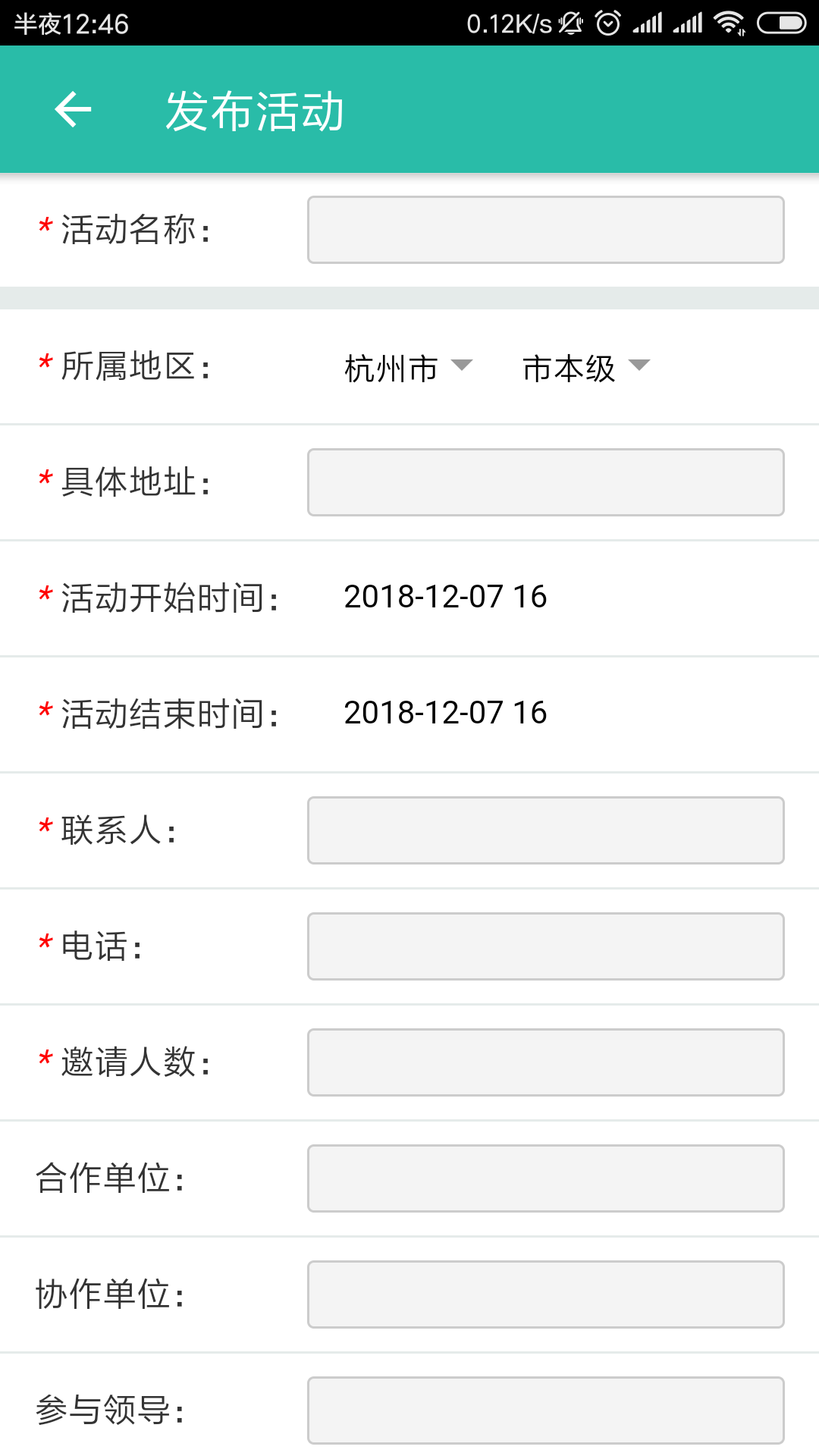Click the 联系人 input box
This screenshot has width=819, height=1456.
(544, 830)
